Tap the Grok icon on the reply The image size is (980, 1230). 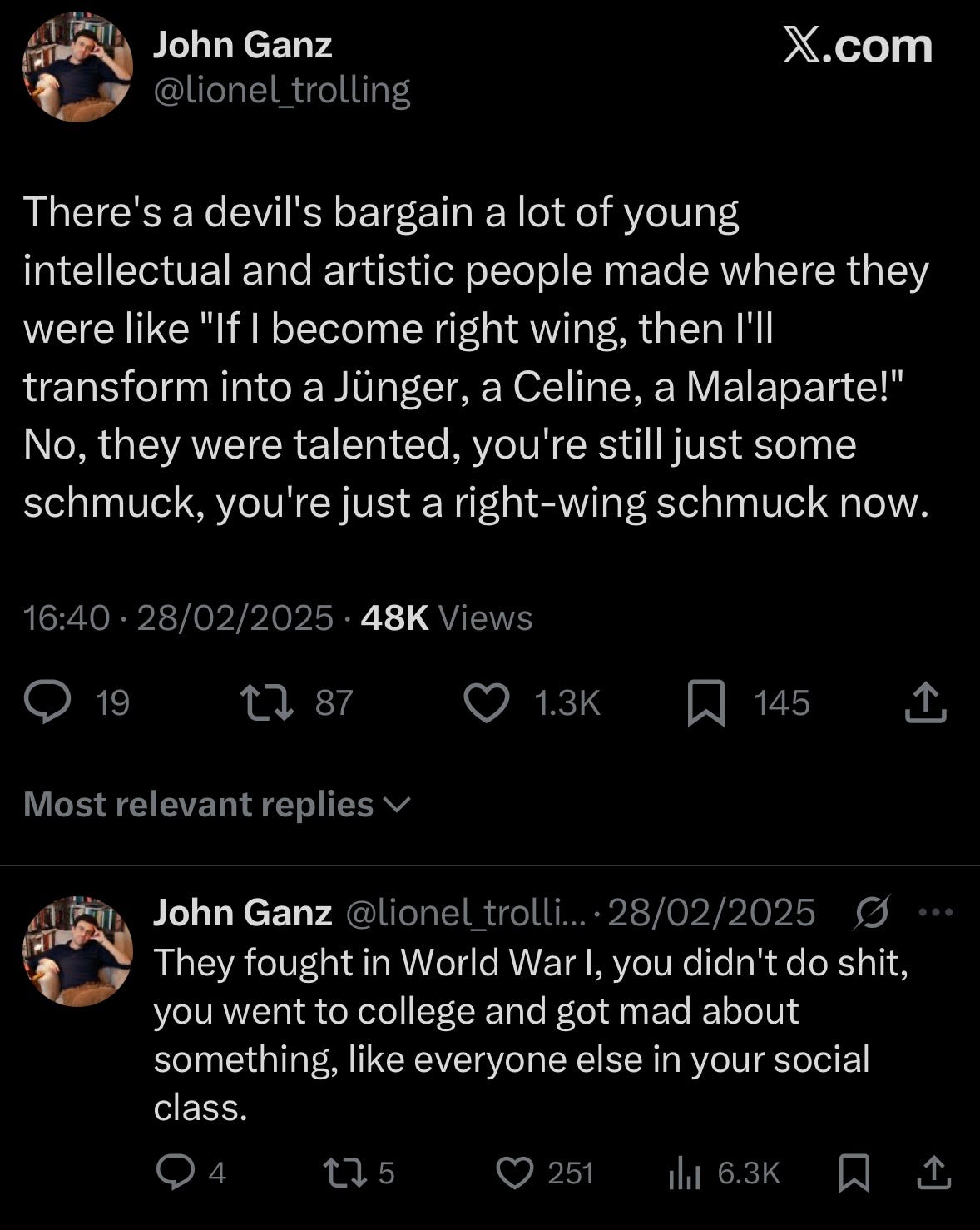(x=874, y=913)
